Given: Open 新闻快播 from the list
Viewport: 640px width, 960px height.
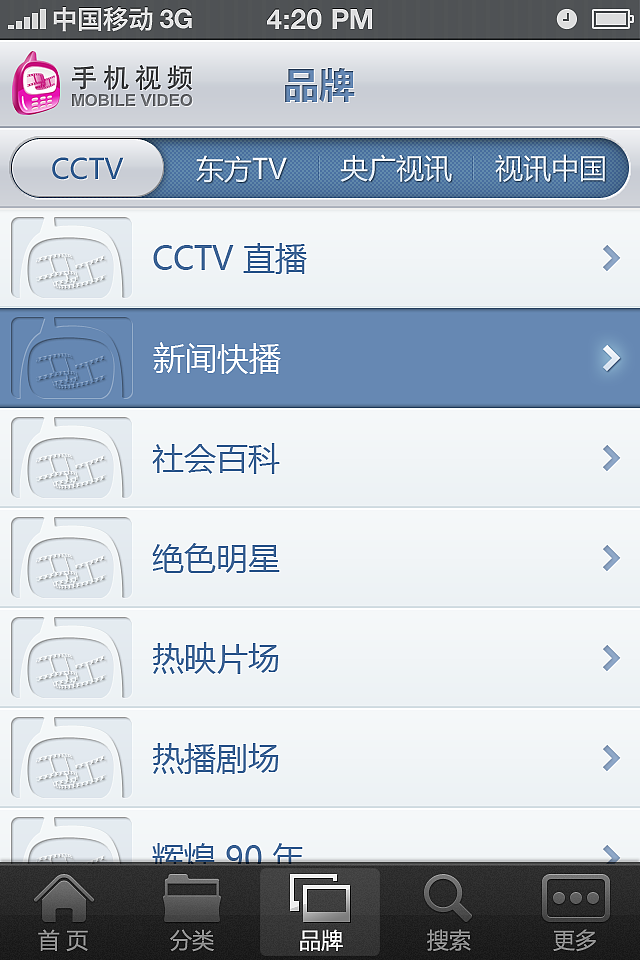Looking at the screenshot, I should (x=320, y=358).
